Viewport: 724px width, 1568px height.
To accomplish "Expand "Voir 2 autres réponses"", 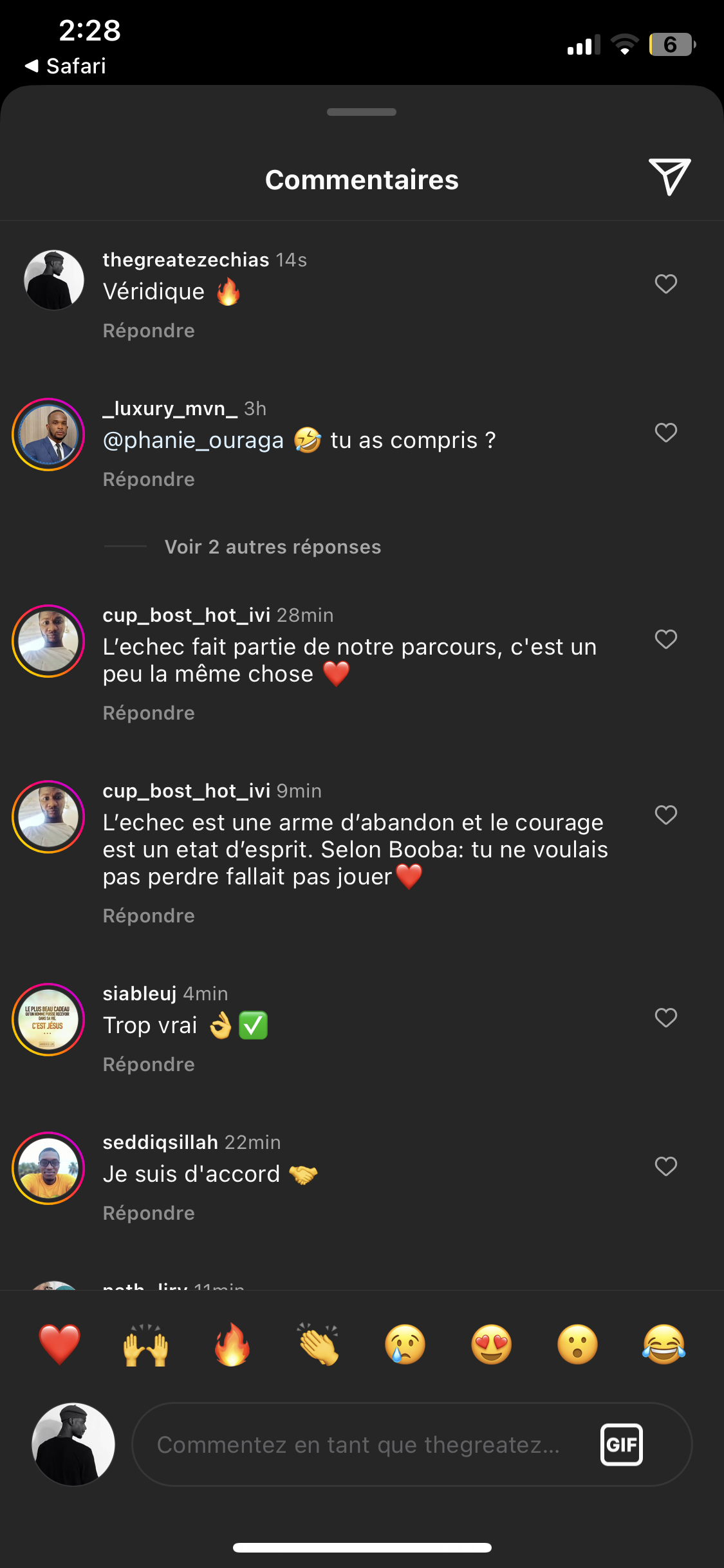I will (273, 547).
